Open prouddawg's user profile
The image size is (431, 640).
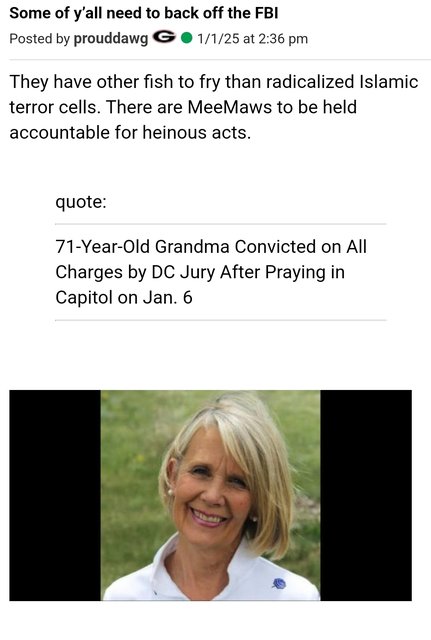click(x=111, y=39)
